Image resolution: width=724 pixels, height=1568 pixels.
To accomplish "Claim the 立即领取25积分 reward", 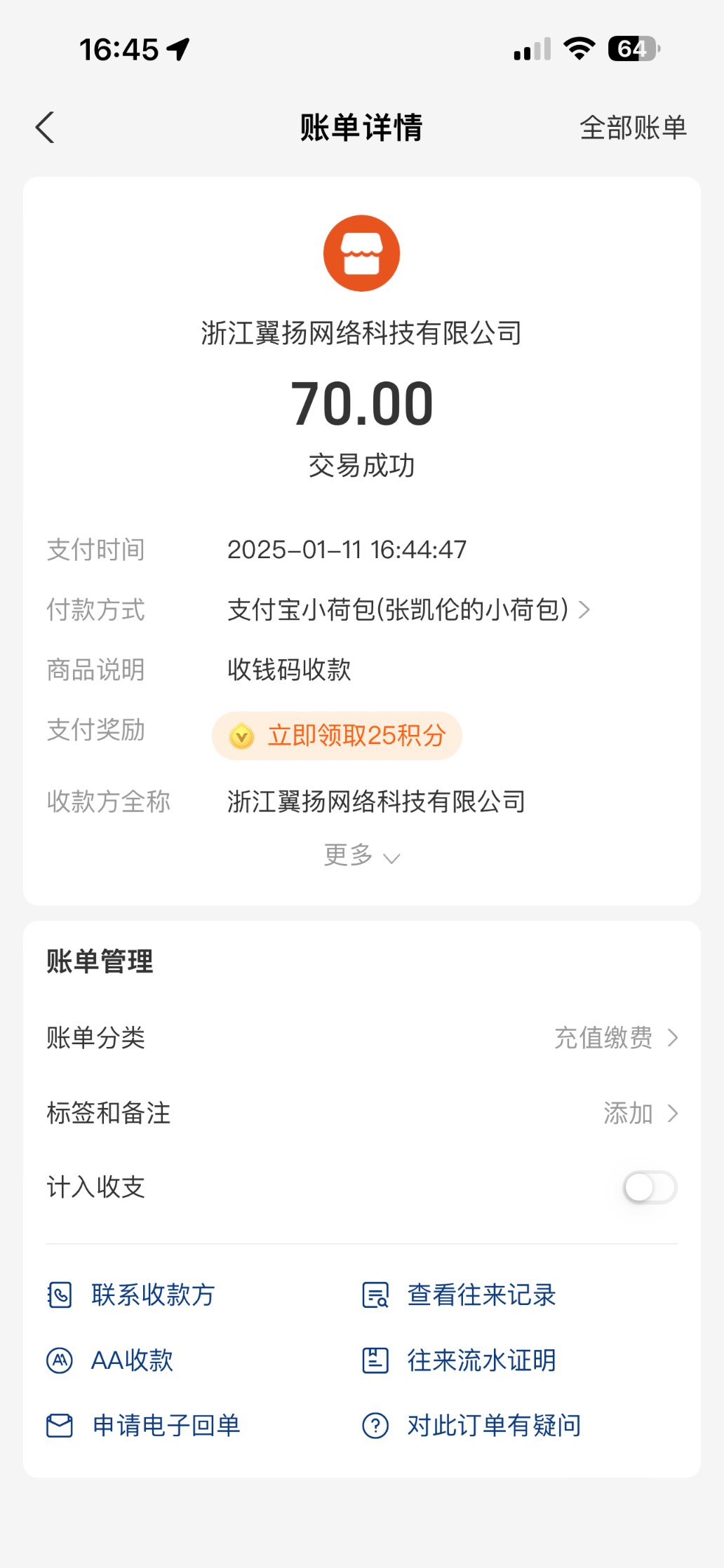I will point(337,736).
